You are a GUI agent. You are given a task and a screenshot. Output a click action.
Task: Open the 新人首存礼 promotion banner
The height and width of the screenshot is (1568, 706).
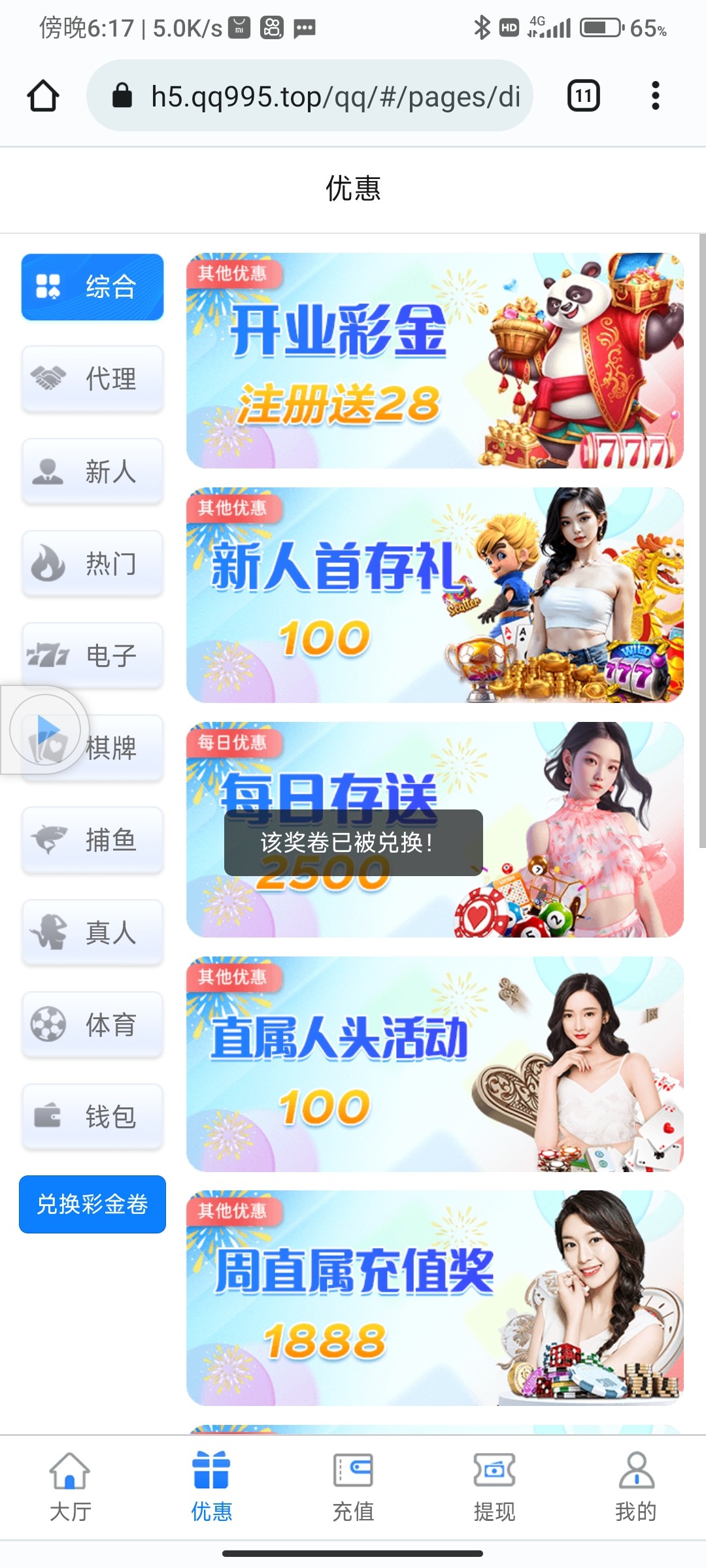click(435, 595)
